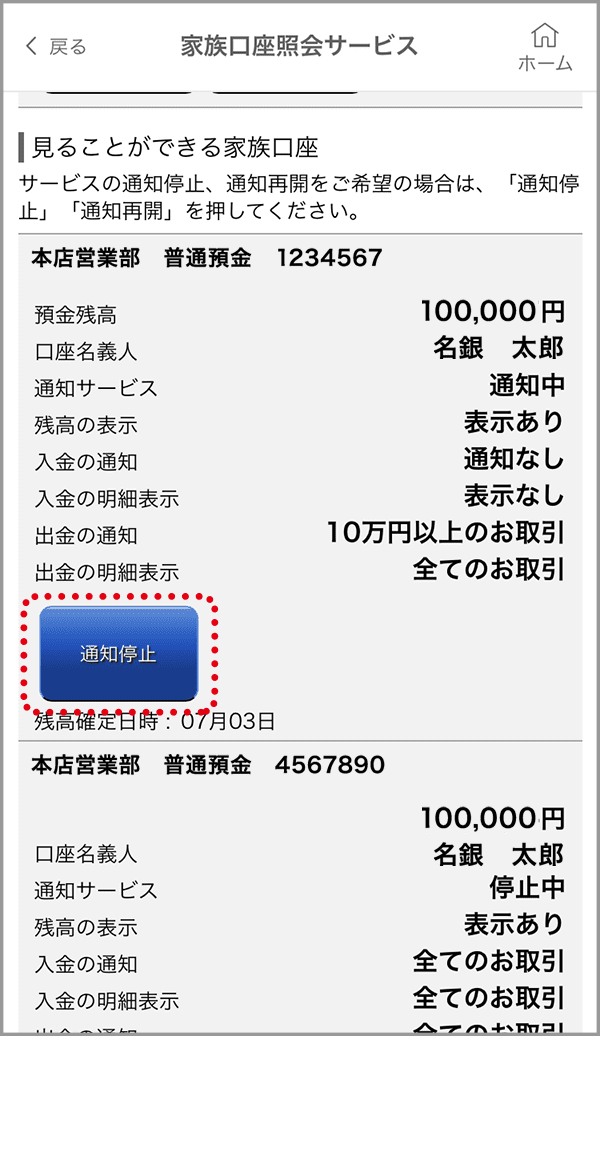
Task: Go back with the 戻る button
Action: [56, 47]
